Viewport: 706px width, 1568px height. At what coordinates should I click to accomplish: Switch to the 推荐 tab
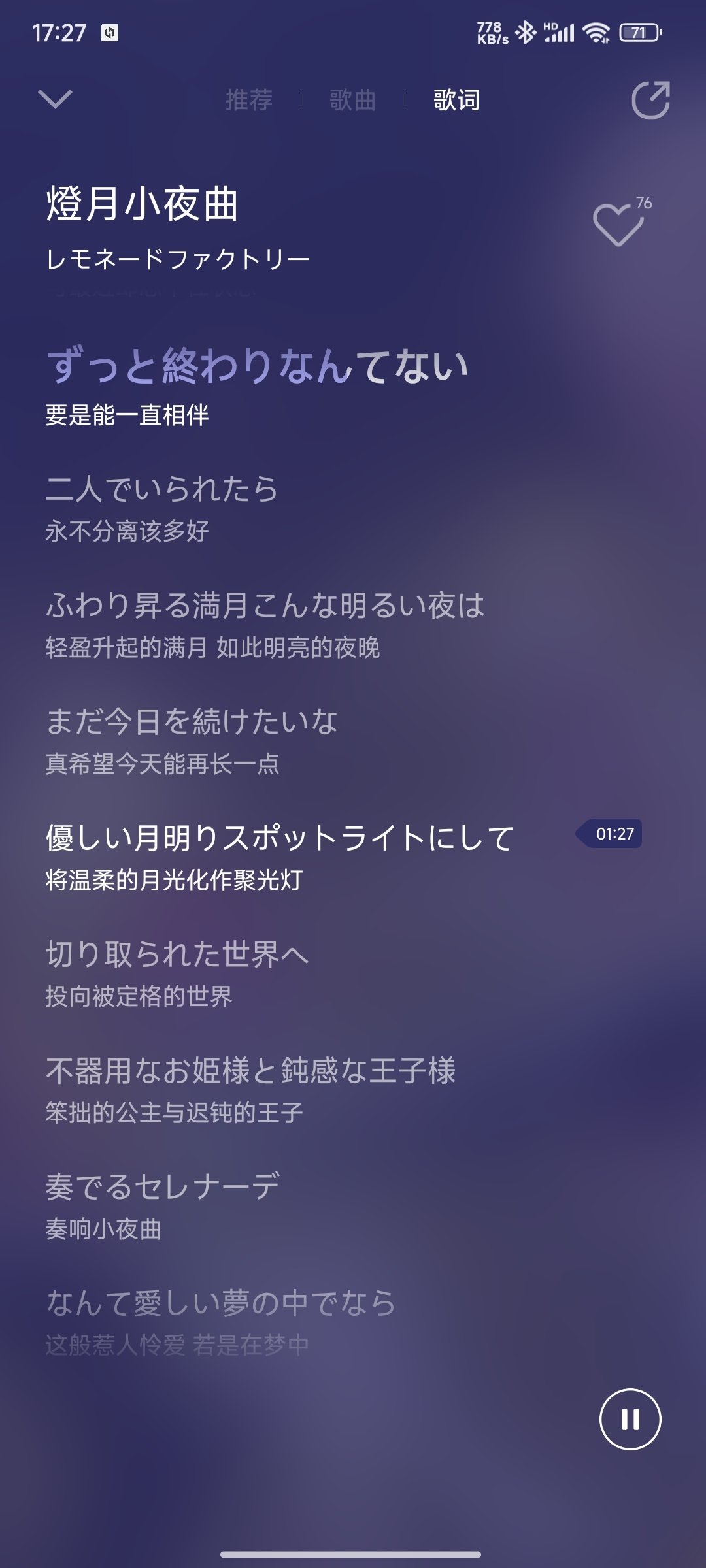(x=249, y=100)
